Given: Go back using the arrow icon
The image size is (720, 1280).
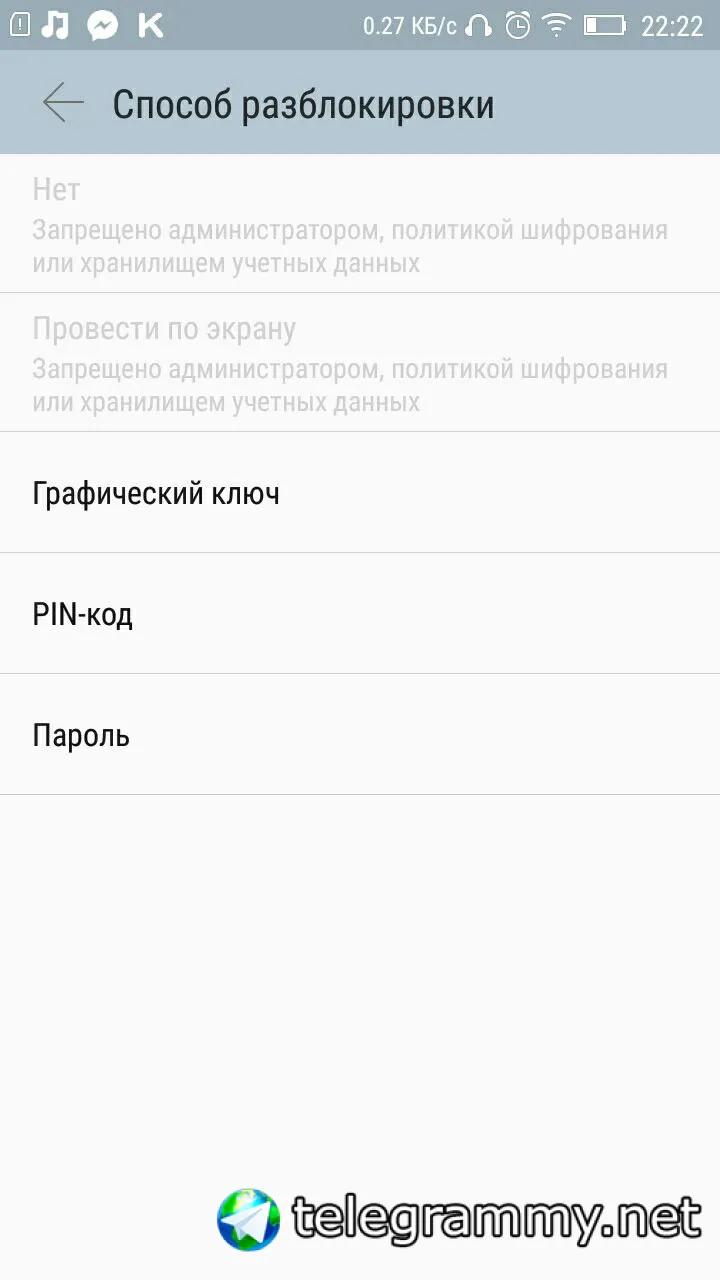Looking at the screenshot, I should point(63,104).
